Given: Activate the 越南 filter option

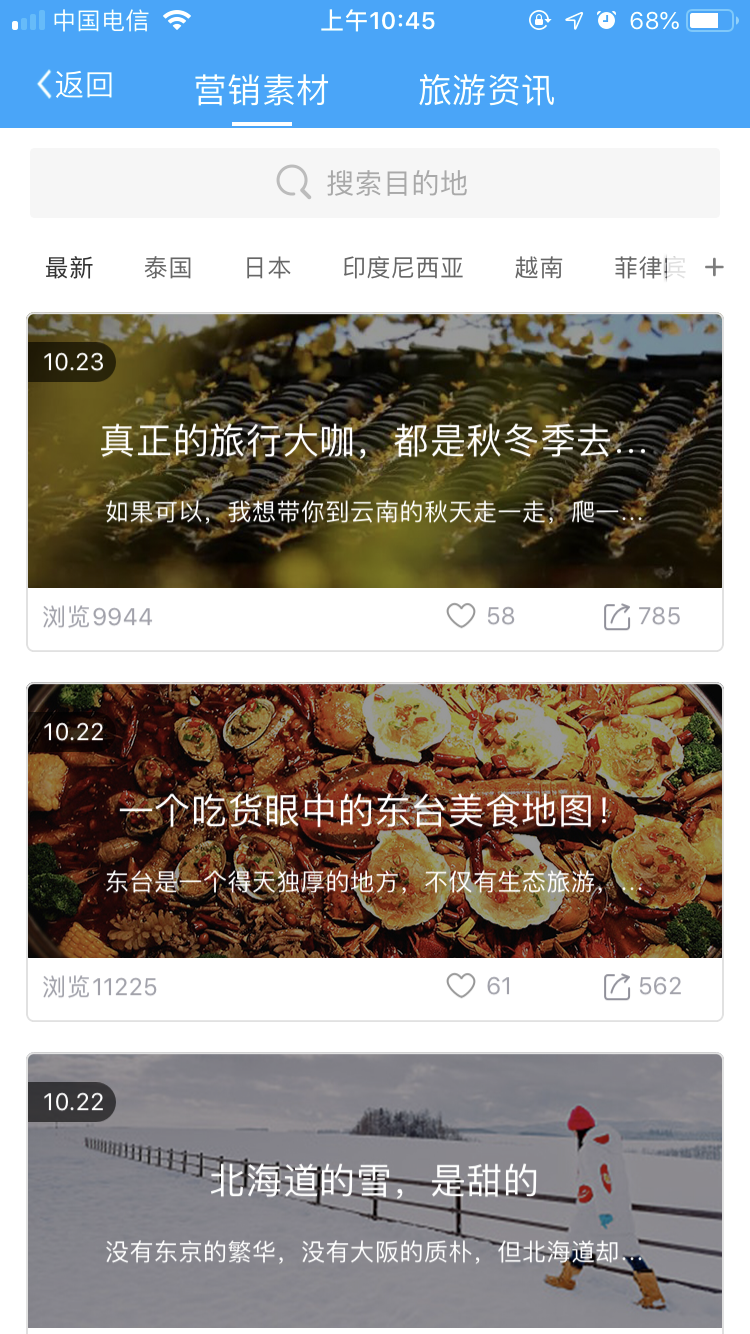Looking at the screenshot, I should coord(539,267).
